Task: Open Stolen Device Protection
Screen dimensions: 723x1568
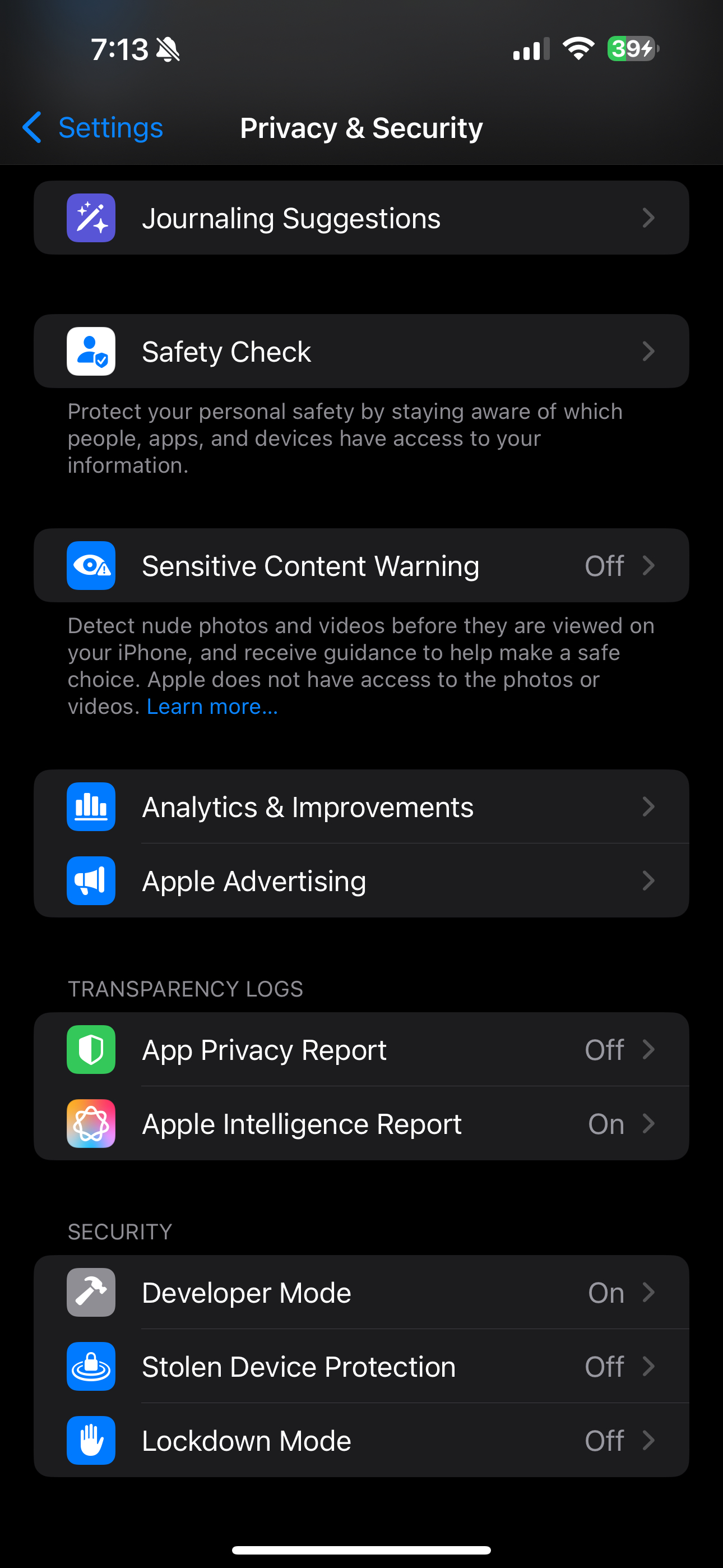Action: [x=361, y=1367]
